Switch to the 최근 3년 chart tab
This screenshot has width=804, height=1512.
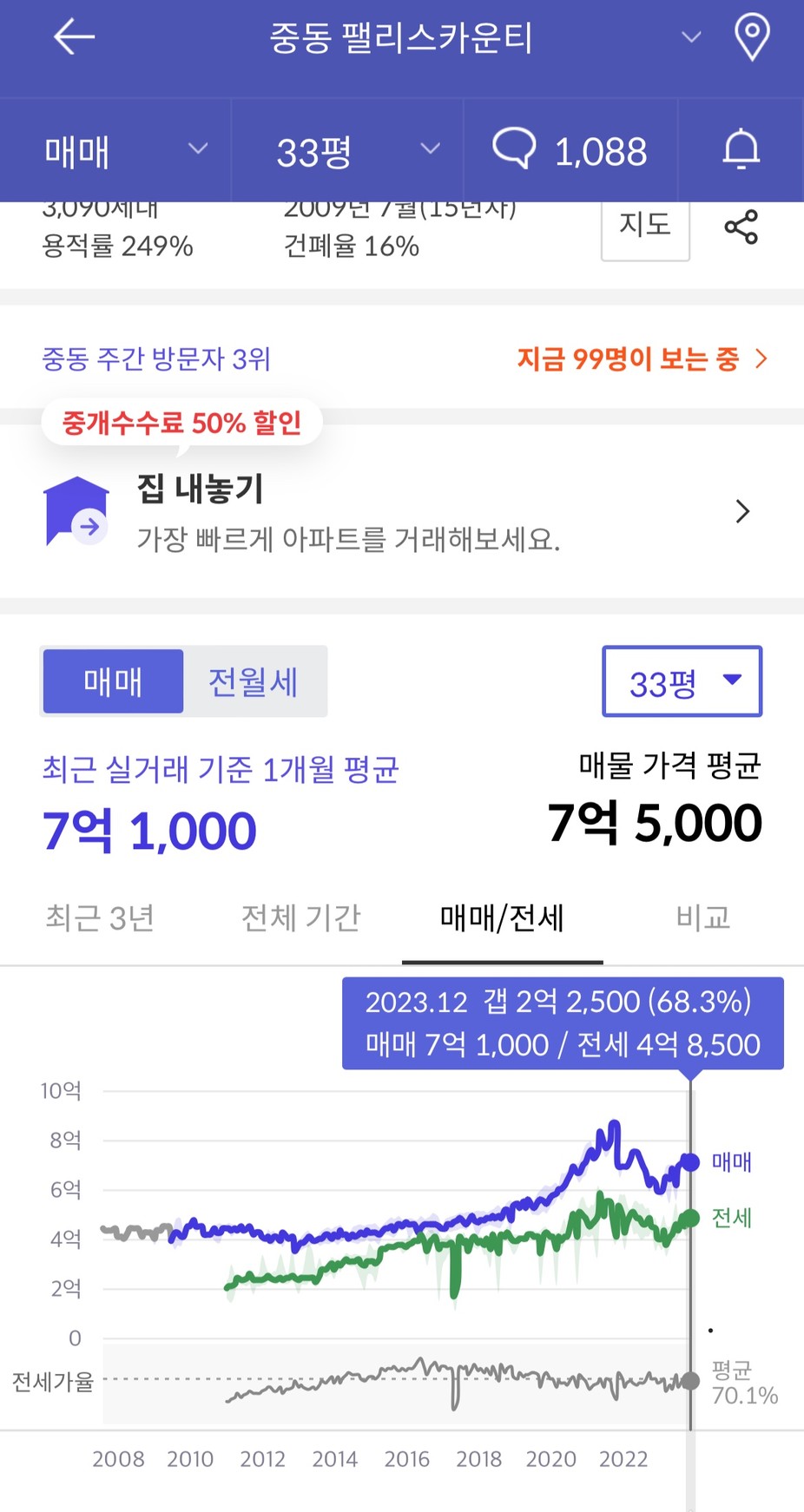click(x=100, y=917)
